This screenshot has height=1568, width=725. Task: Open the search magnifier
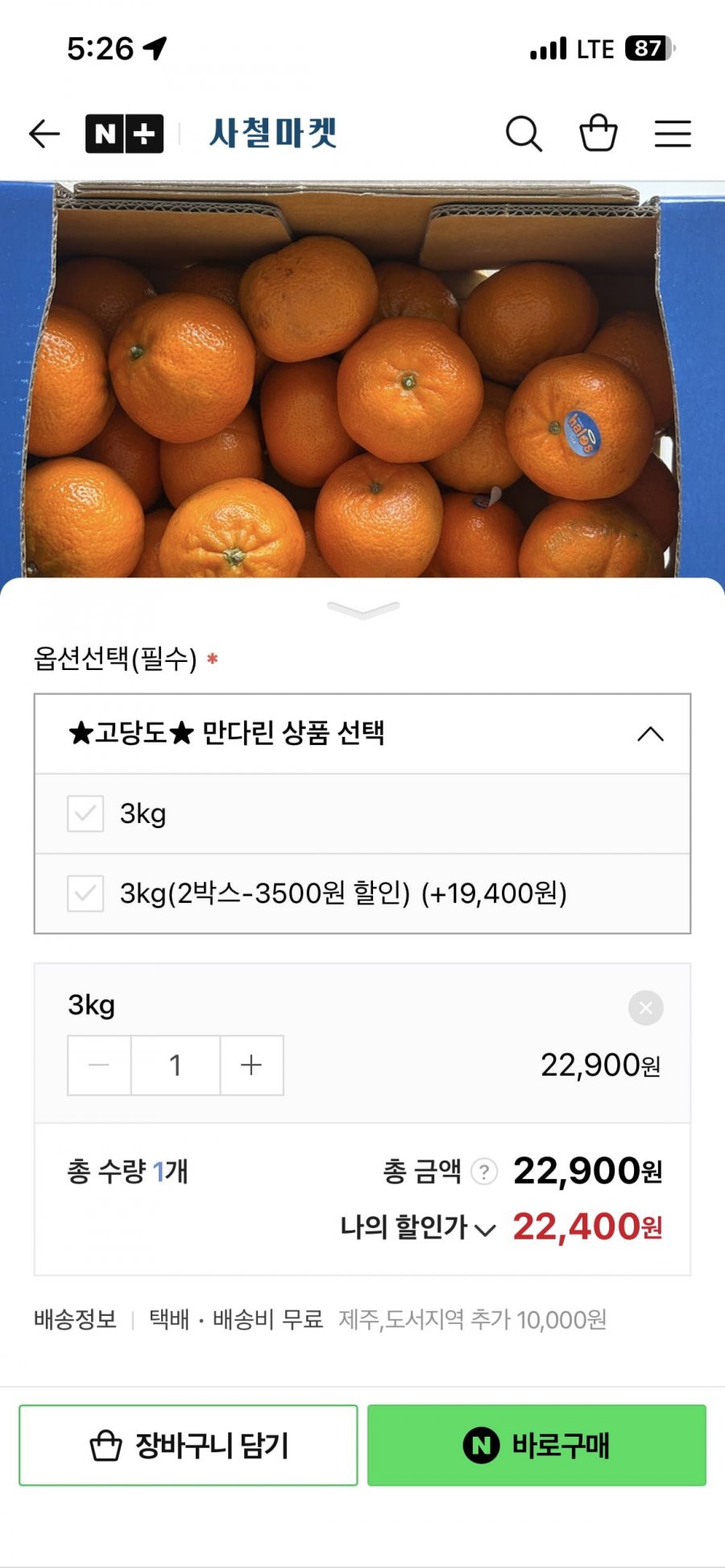[524, 134]
